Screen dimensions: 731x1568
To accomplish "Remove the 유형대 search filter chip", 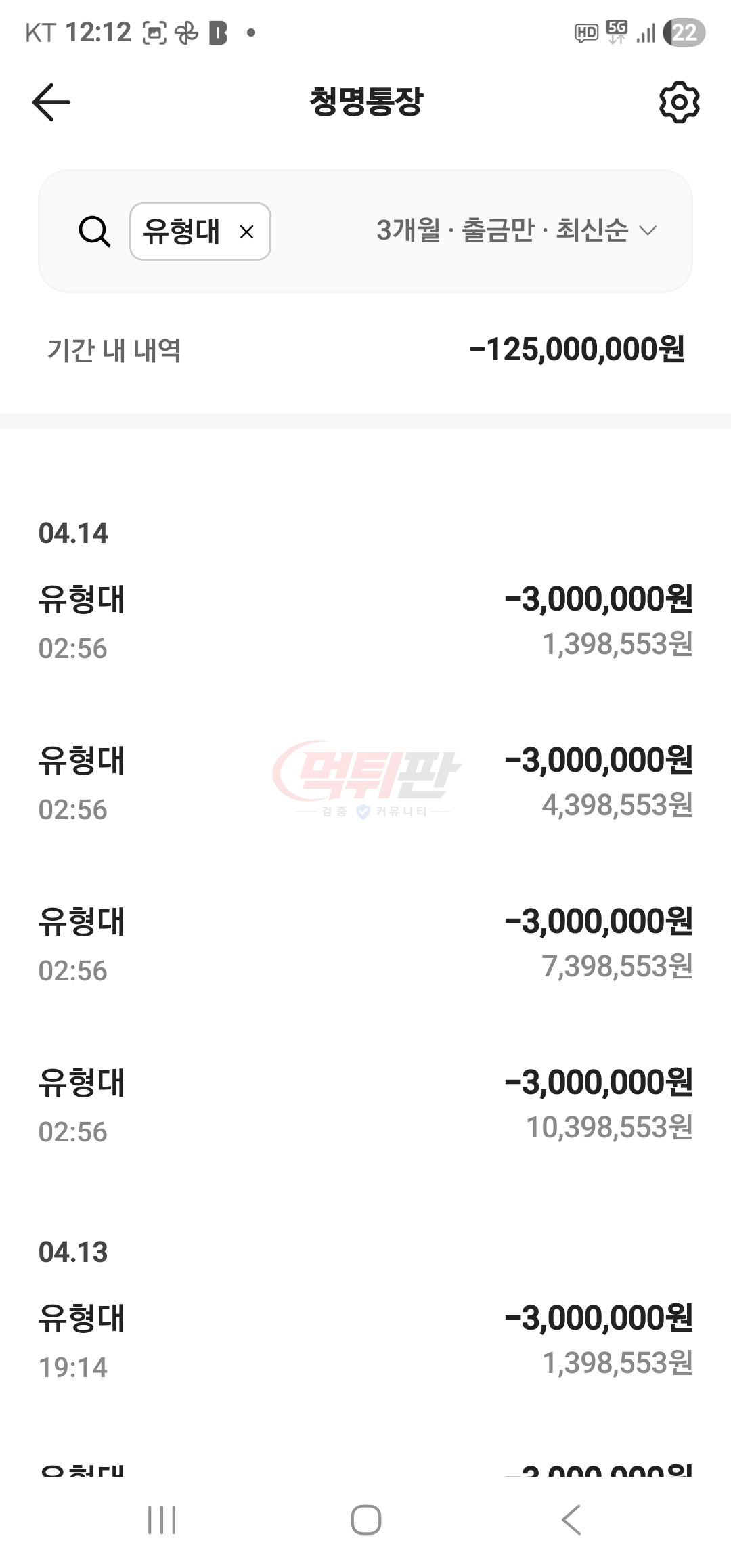I will 247,232.
